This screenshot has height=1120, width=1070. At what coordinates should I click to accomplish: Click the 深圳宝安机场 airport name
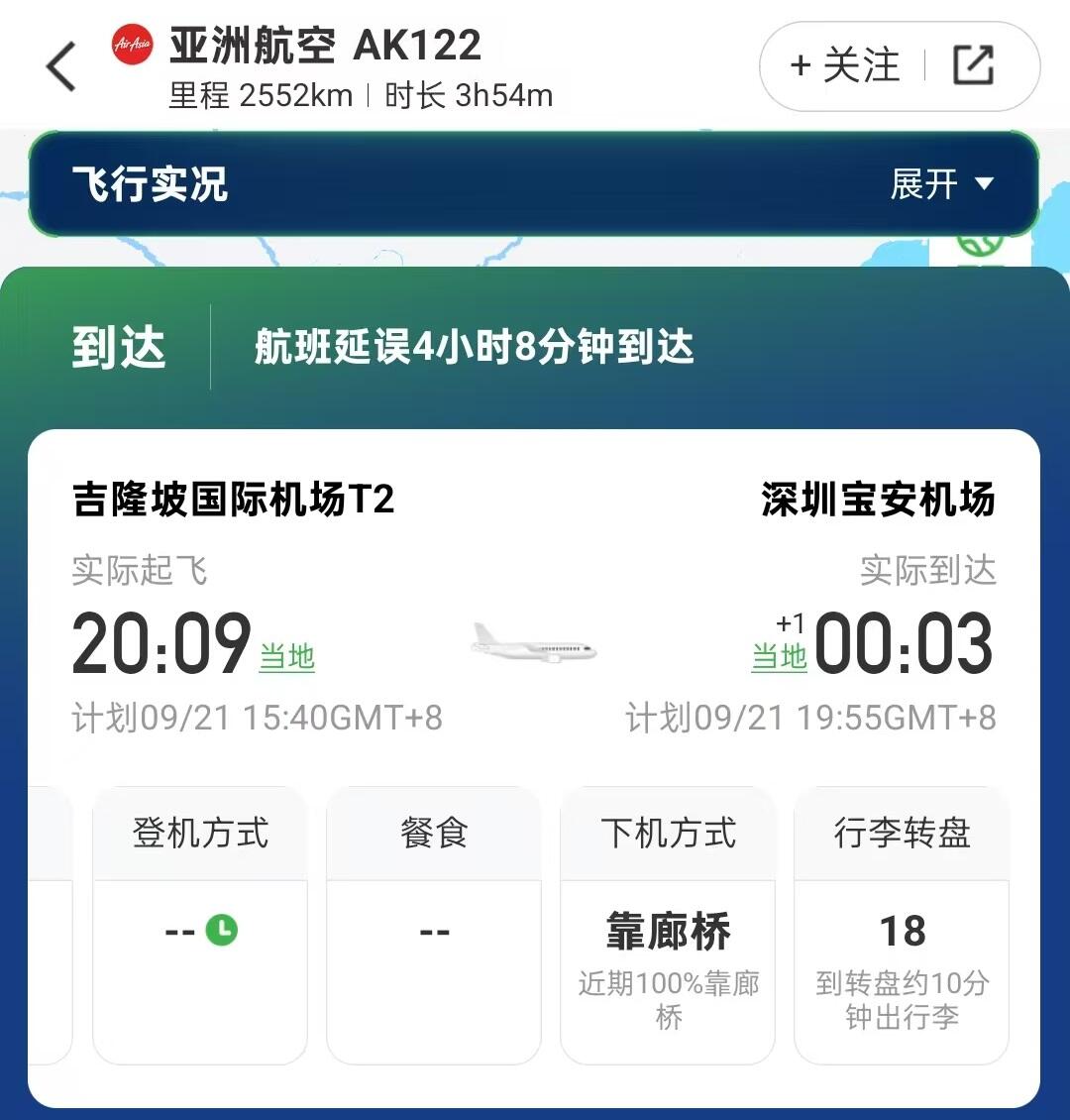point(877,500)
